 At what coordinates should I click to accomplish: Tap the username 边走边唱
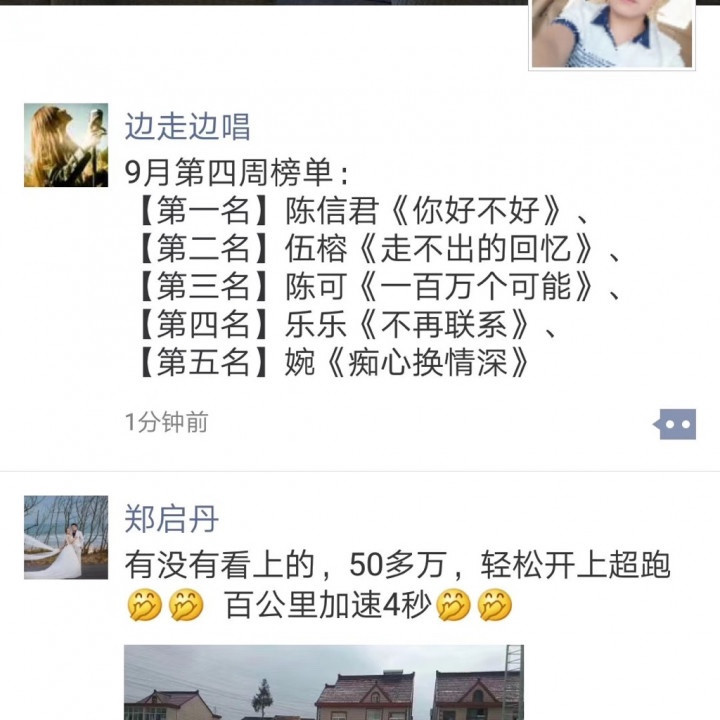tap(187, 126)
